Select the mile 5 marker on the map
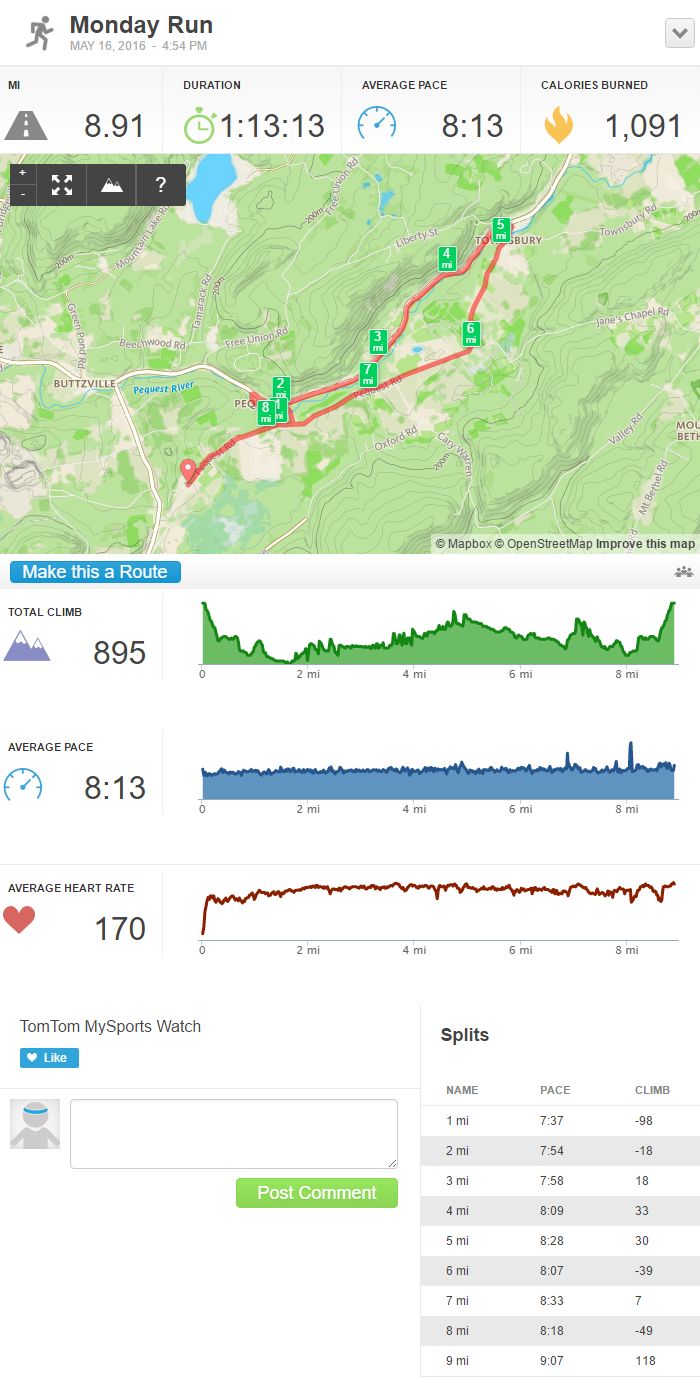 click(x=501, y=230)
